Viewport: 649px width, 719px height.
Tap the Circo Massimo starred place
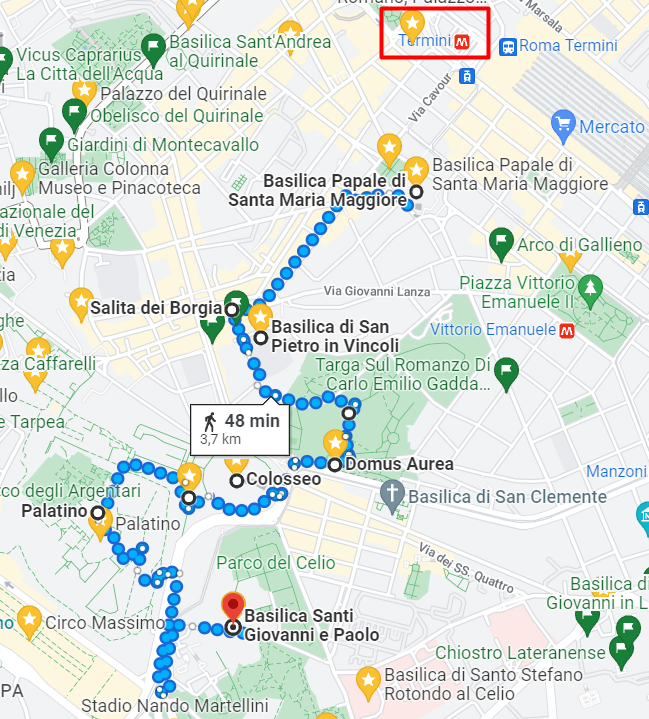tap(28, 620)
